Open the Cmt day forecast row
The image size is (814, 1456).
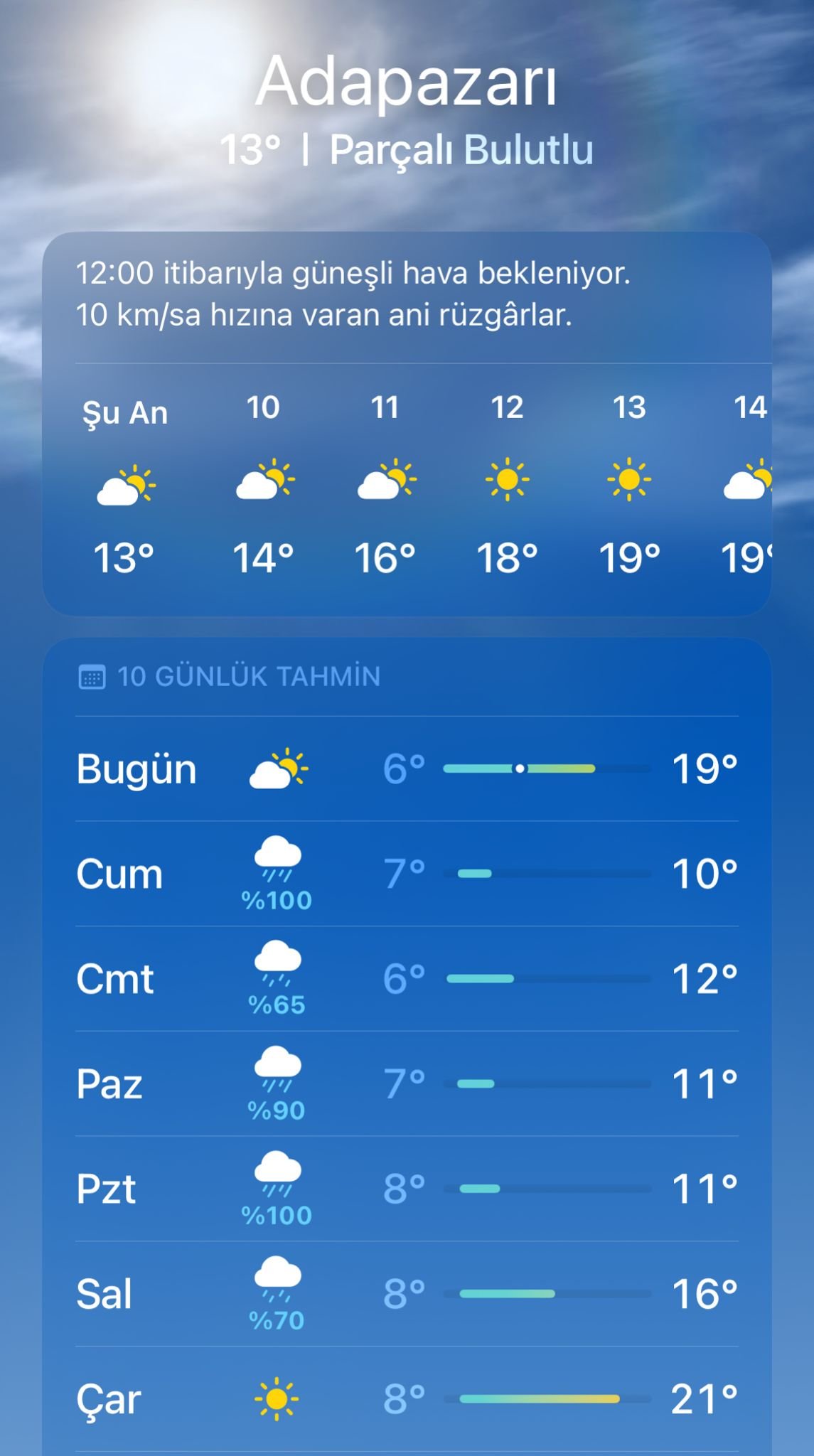(x=407, y=979)
